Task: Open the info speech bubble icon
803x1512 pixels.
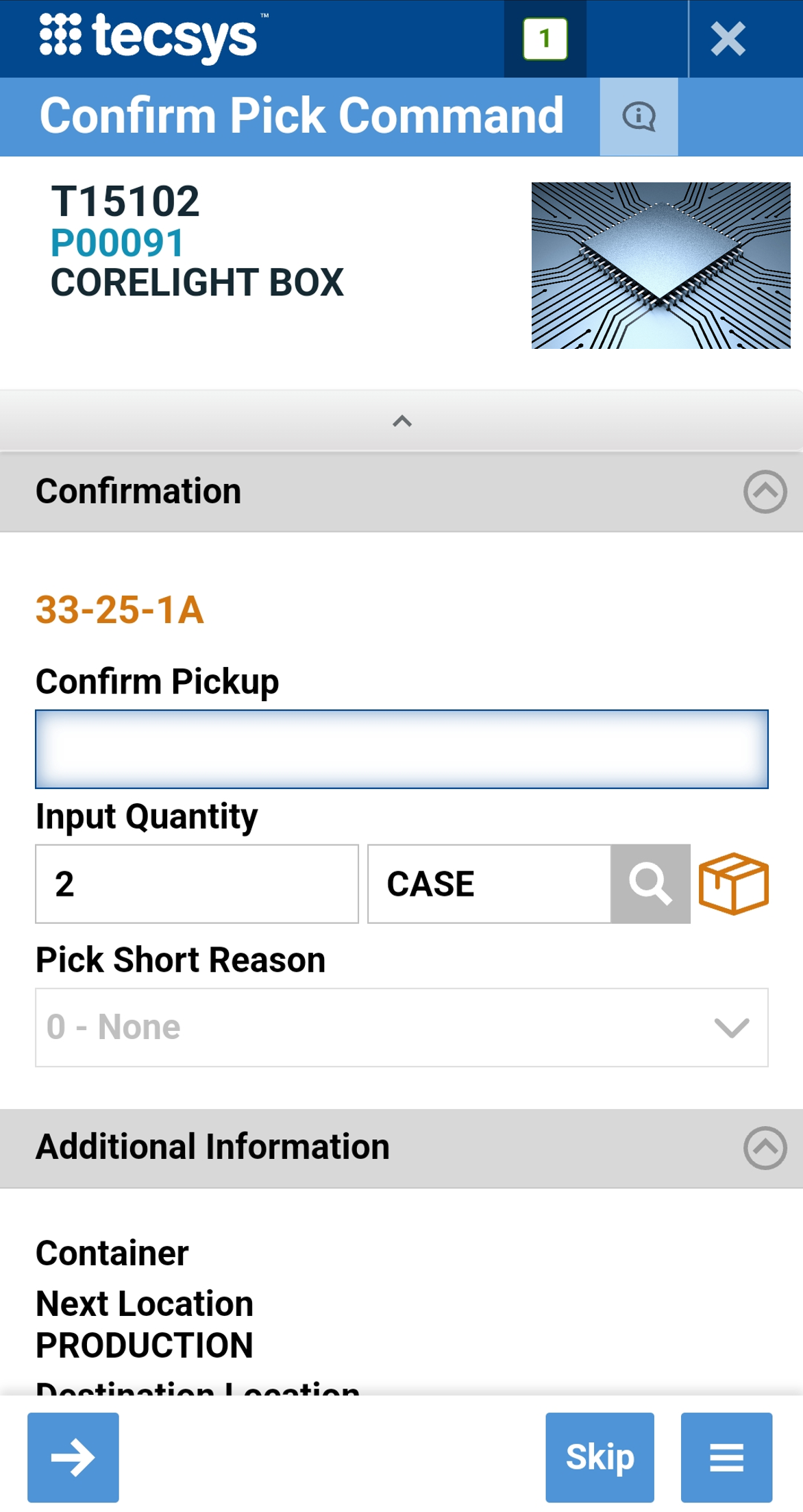Action: (x=639, y=117)
